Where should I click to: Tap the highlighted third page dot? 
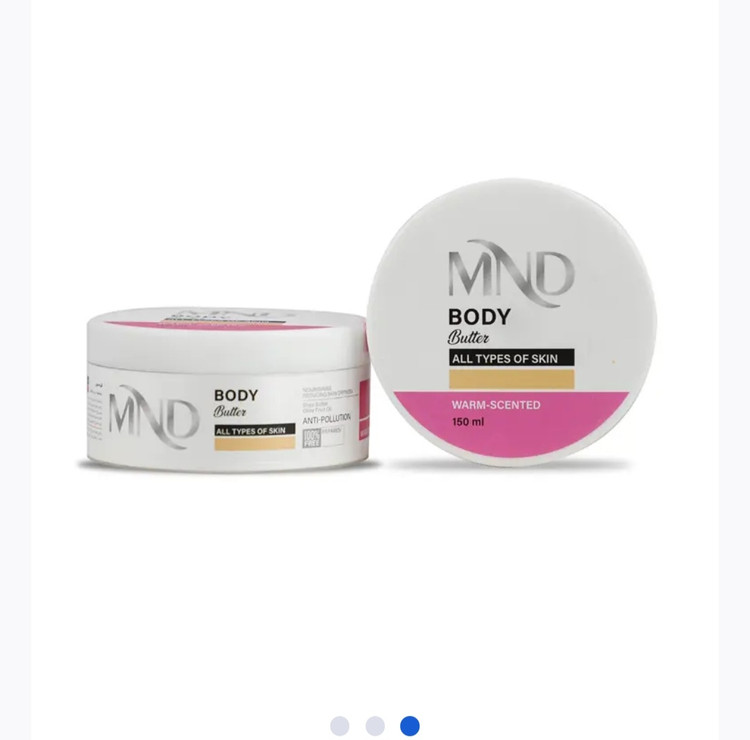pos(410,726)
